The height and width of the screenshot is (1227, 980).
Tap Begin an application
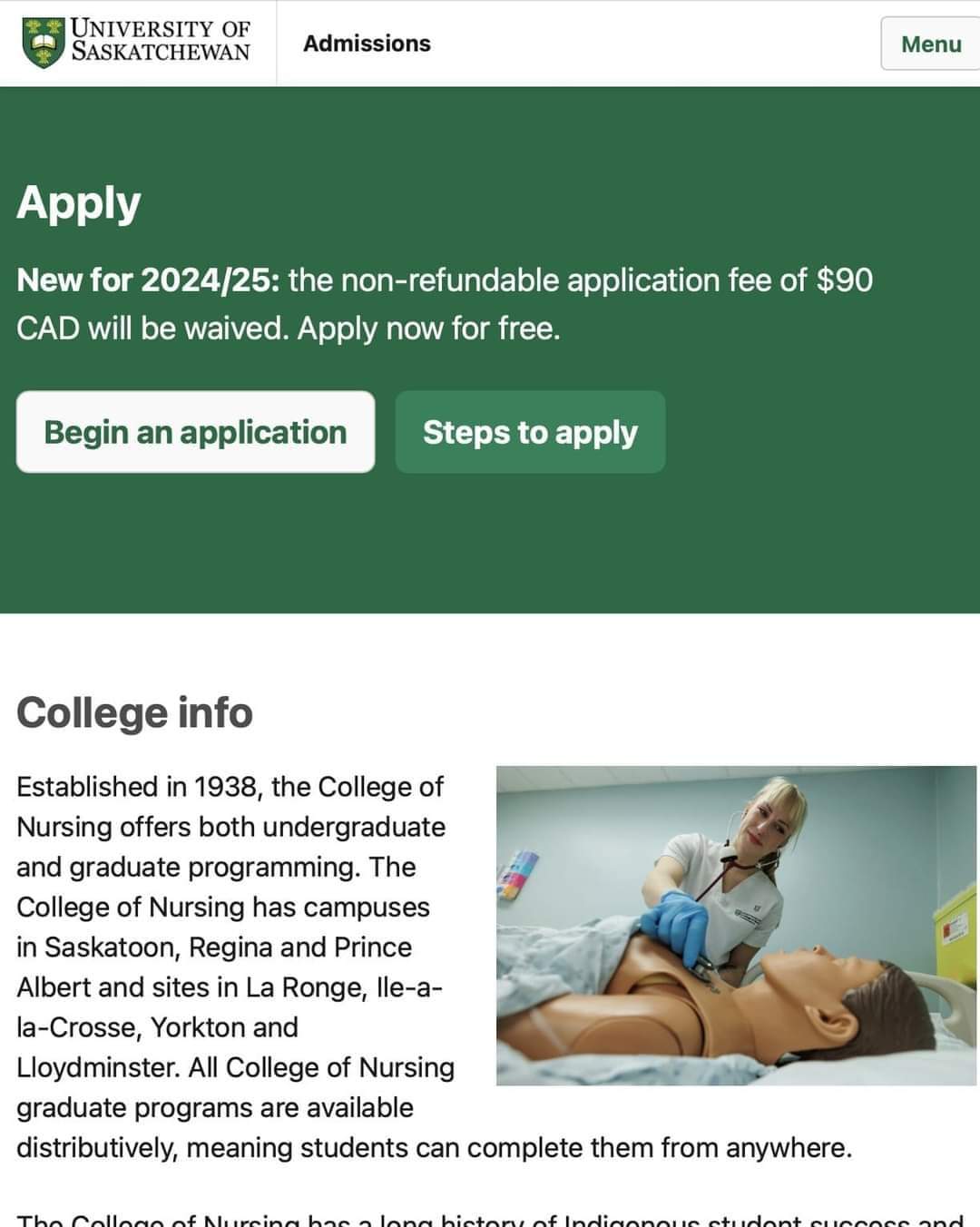pos(195,432)
